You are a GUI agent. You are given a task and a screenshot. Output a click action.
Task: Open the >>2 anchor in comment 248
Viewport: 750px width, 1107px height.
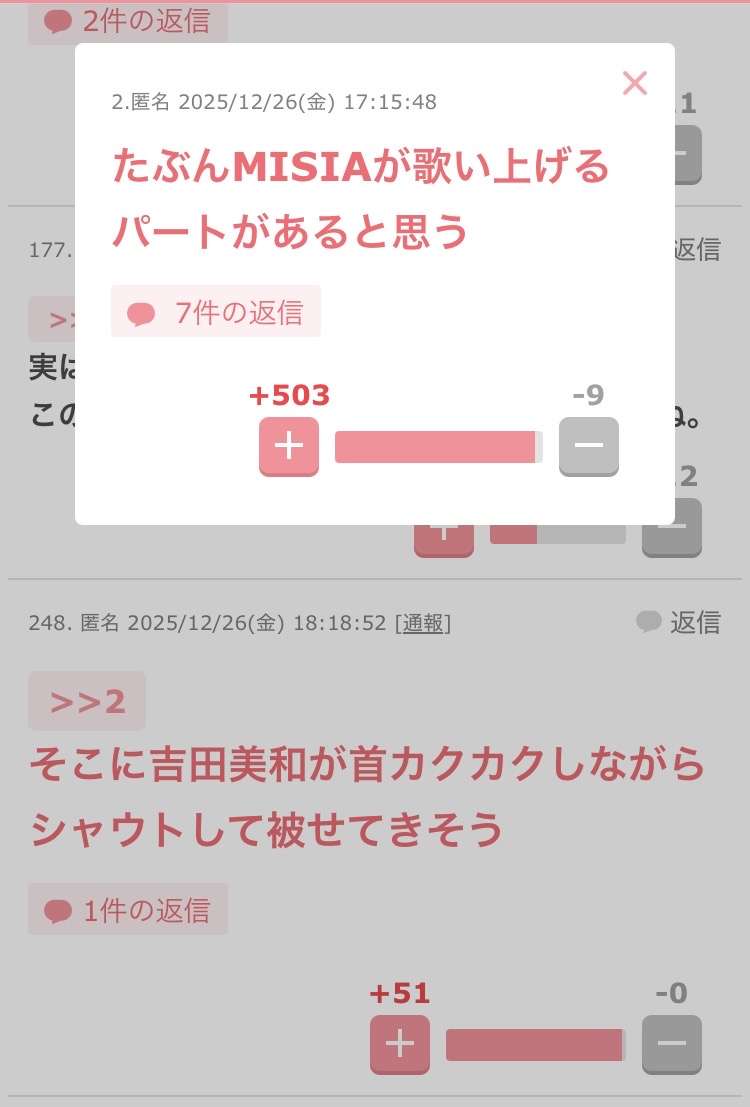87,701
